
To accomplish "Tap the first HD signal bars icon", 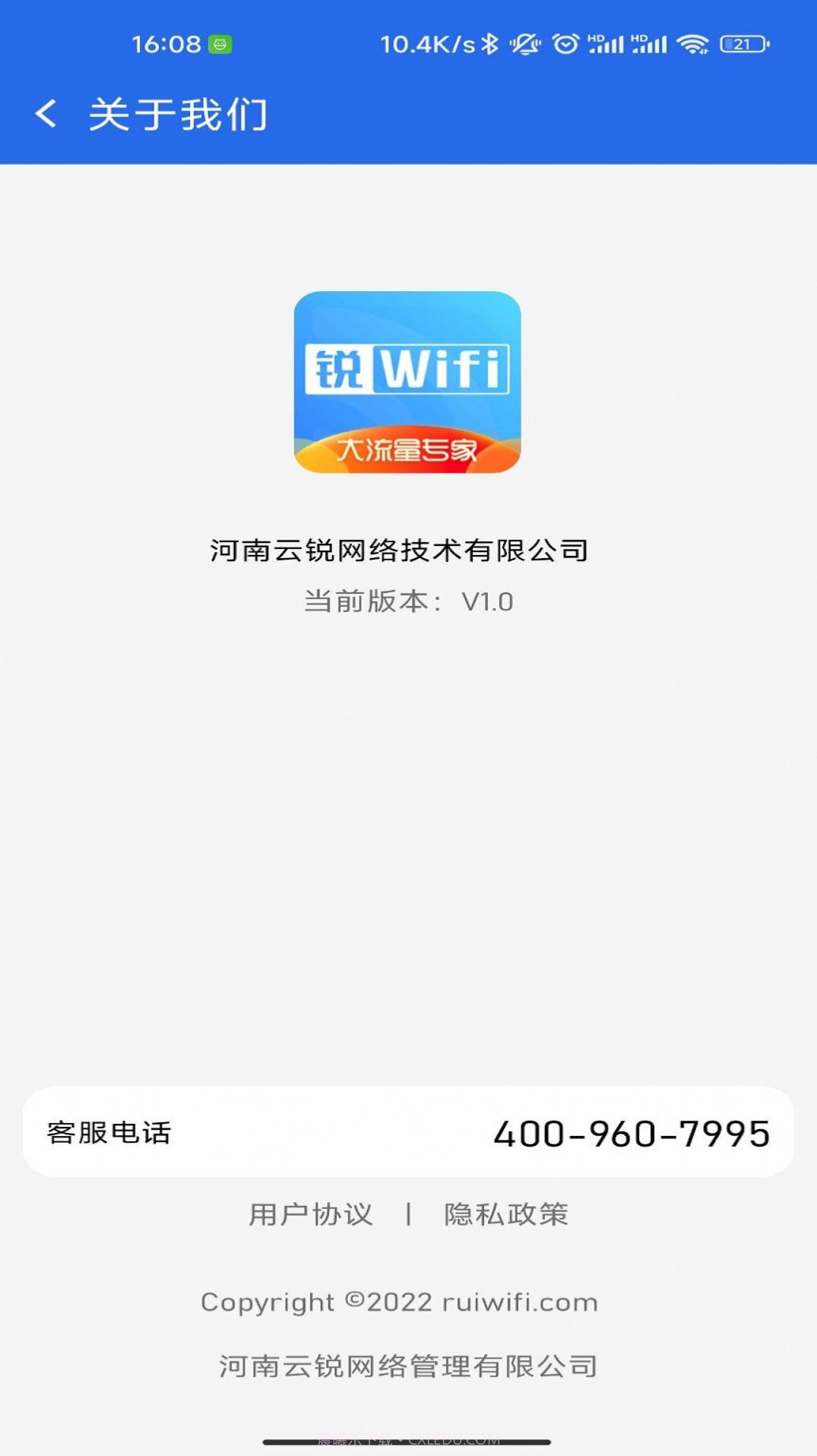I will (x=608, y=43).
